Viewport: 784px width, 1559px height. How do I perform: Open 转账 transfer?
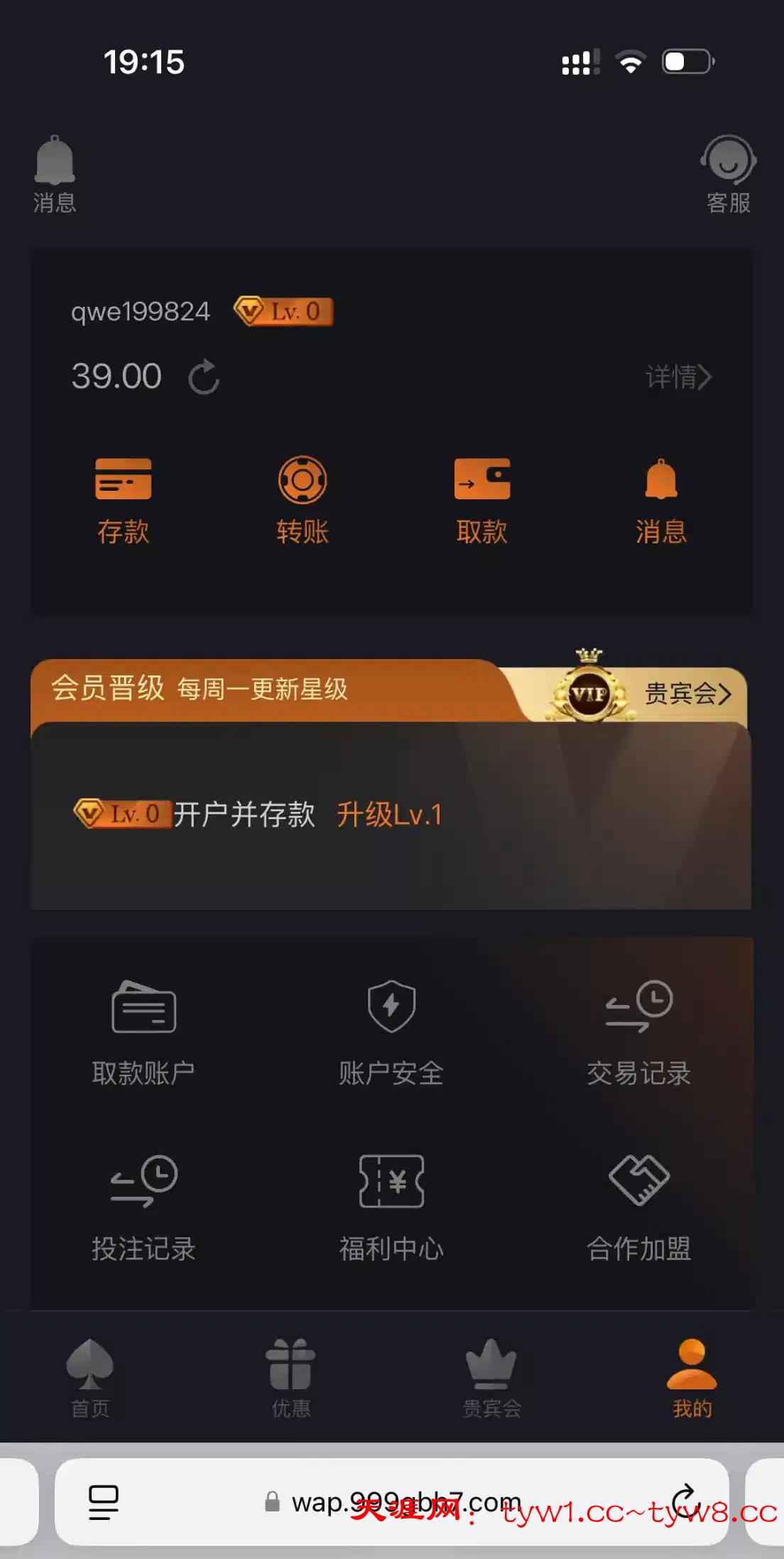pyautogui.click(x=303, y=500)
